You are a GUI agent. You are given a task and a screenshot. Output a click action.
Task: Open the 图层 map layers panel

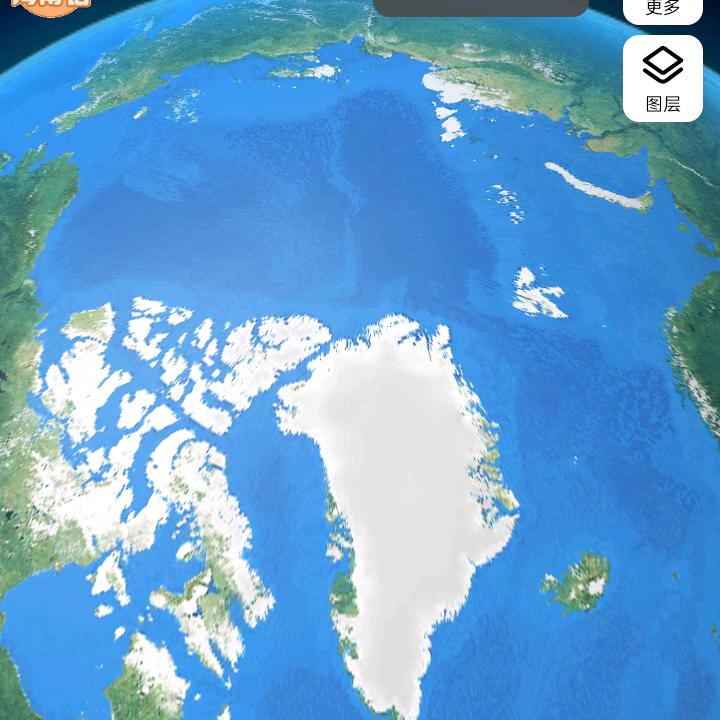[662, 79]
